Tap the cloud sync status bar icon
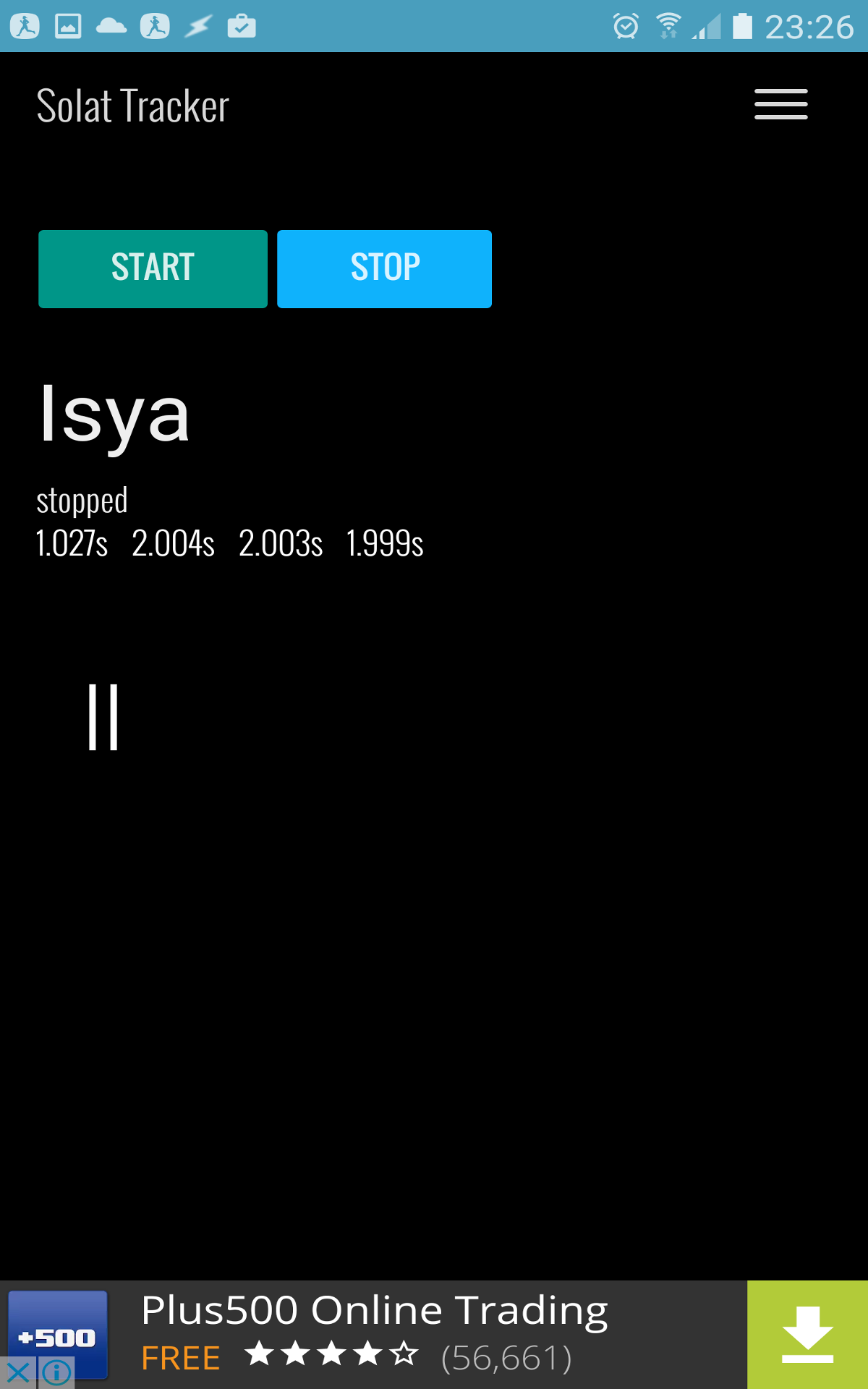Image resolution: width=868 pixels, height=1389 pixels. (110, 27)
